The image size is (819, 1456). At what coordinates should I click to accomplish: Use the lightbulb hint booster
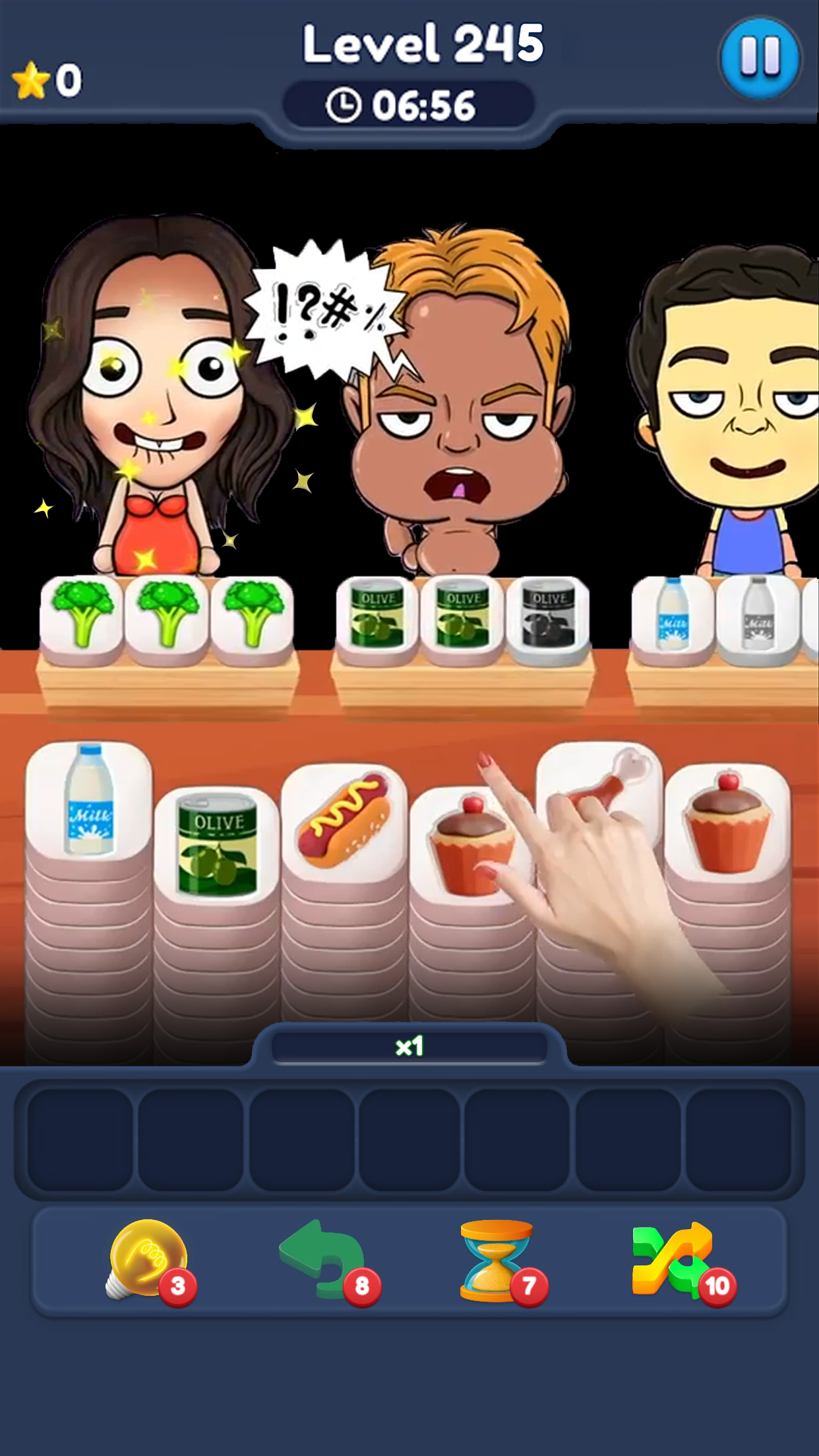click(x=148, y=1260)
